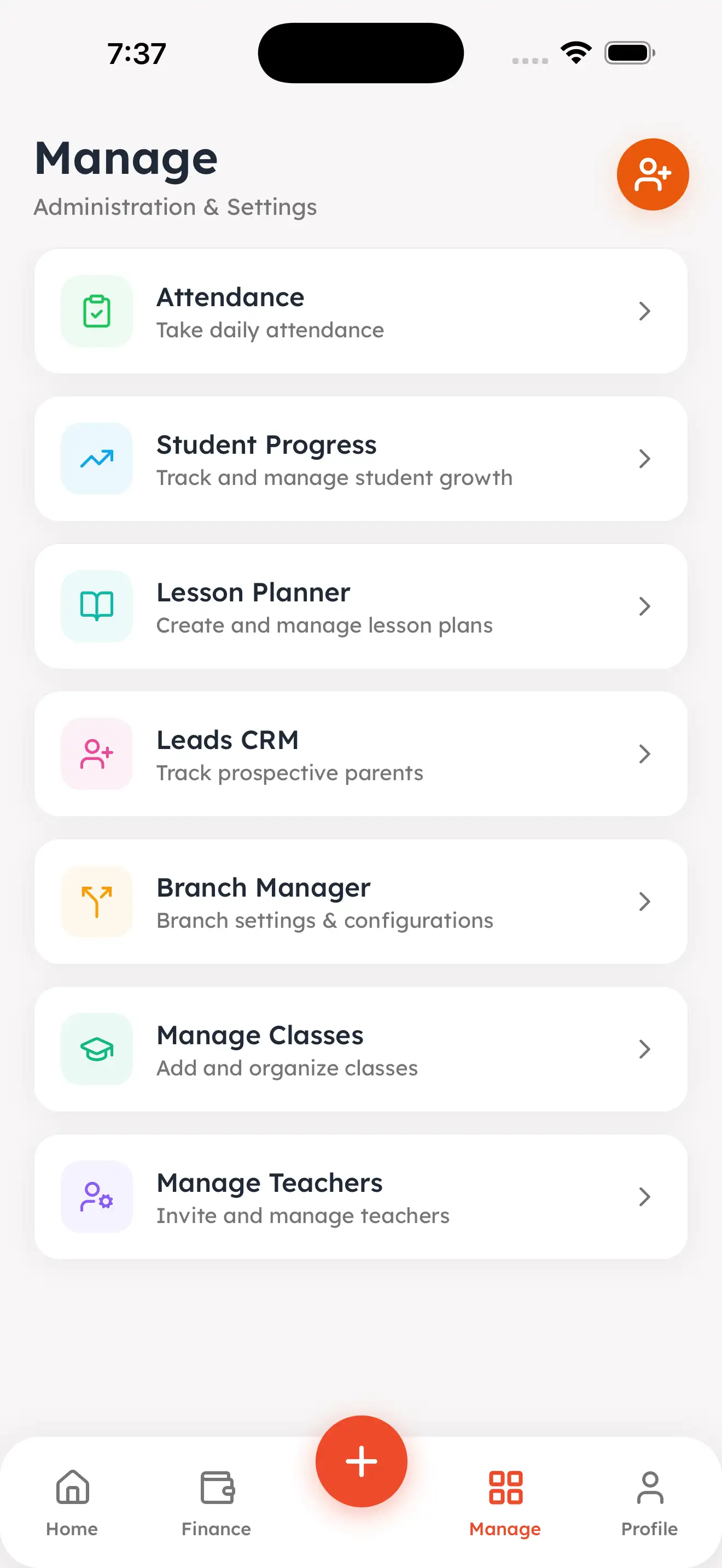This screenshot has width=722, height=1568.
Task: Select Manage Classes
Action: (360, 1050)
